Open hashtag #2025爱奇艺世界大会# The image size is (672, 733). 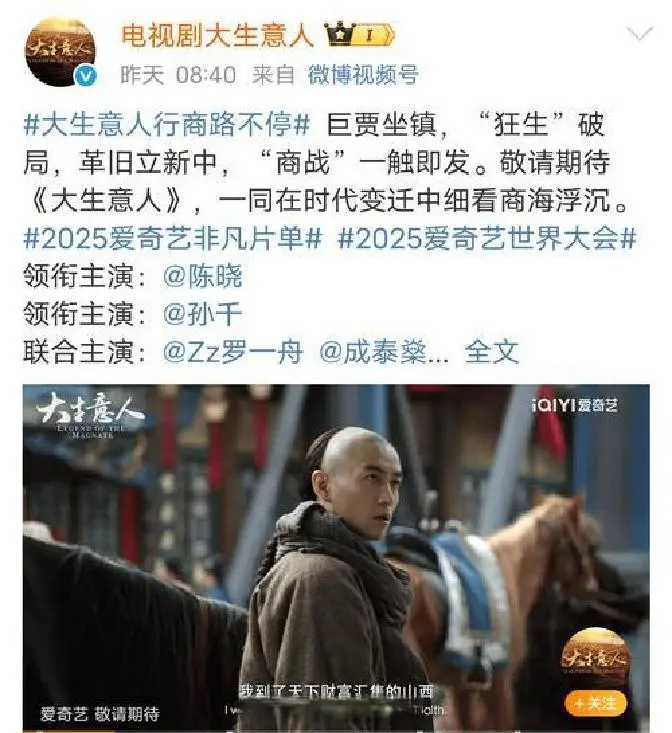(487, 240)
